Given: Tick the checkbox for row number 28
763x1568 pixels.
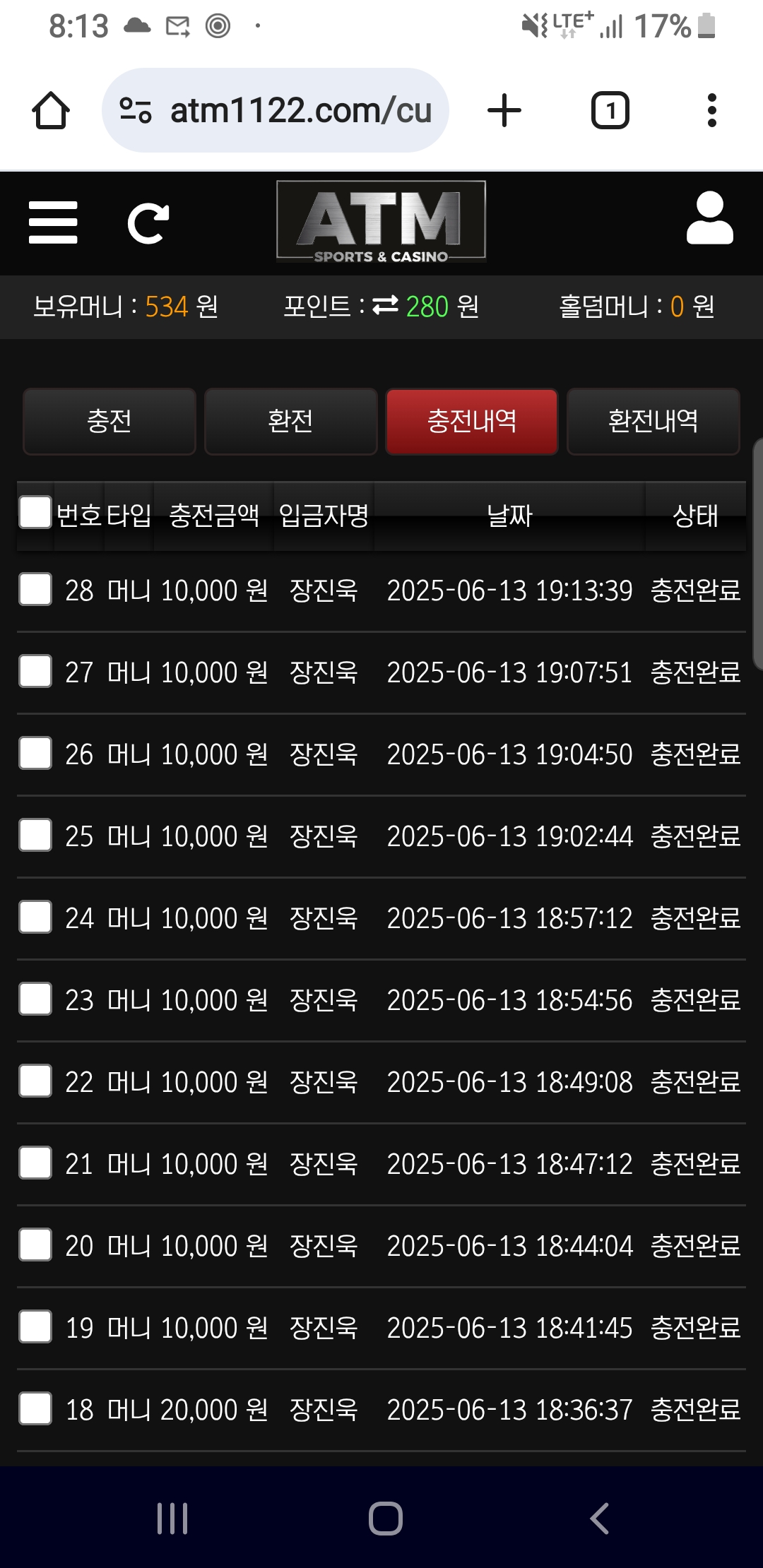Looking at the screenshot, I should click(35, 589).
